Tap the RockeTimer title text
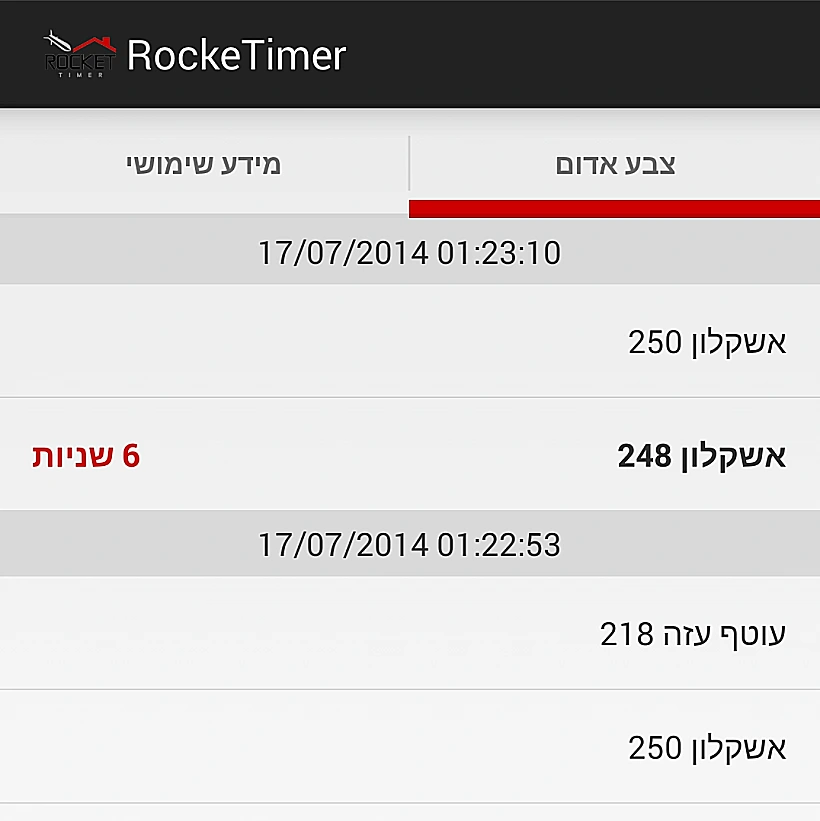This screenshot has width=820, height=821. (x=240, y=57)
